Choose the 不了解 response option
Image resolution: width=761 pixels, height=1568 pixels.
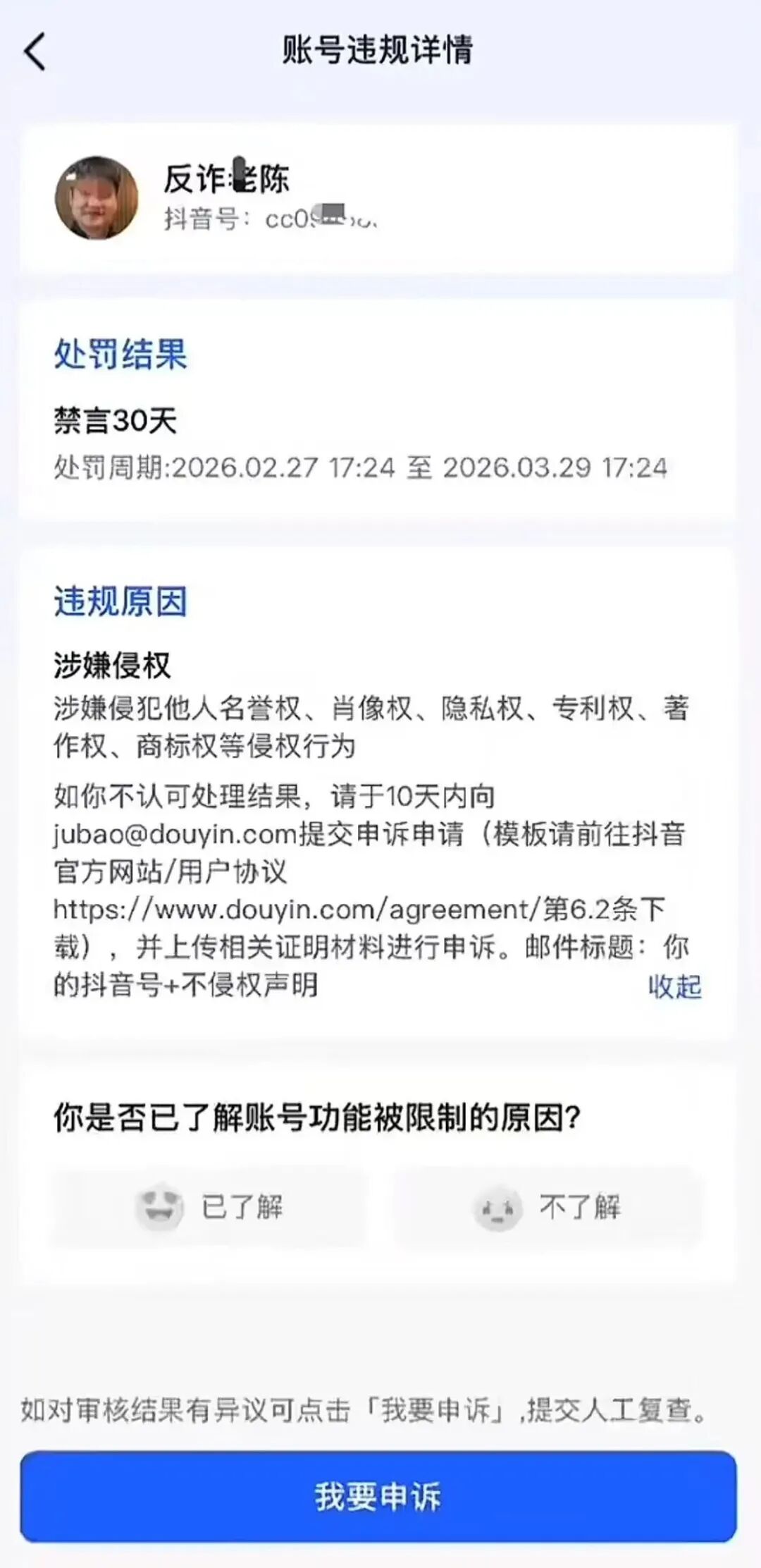point(547,1207)
